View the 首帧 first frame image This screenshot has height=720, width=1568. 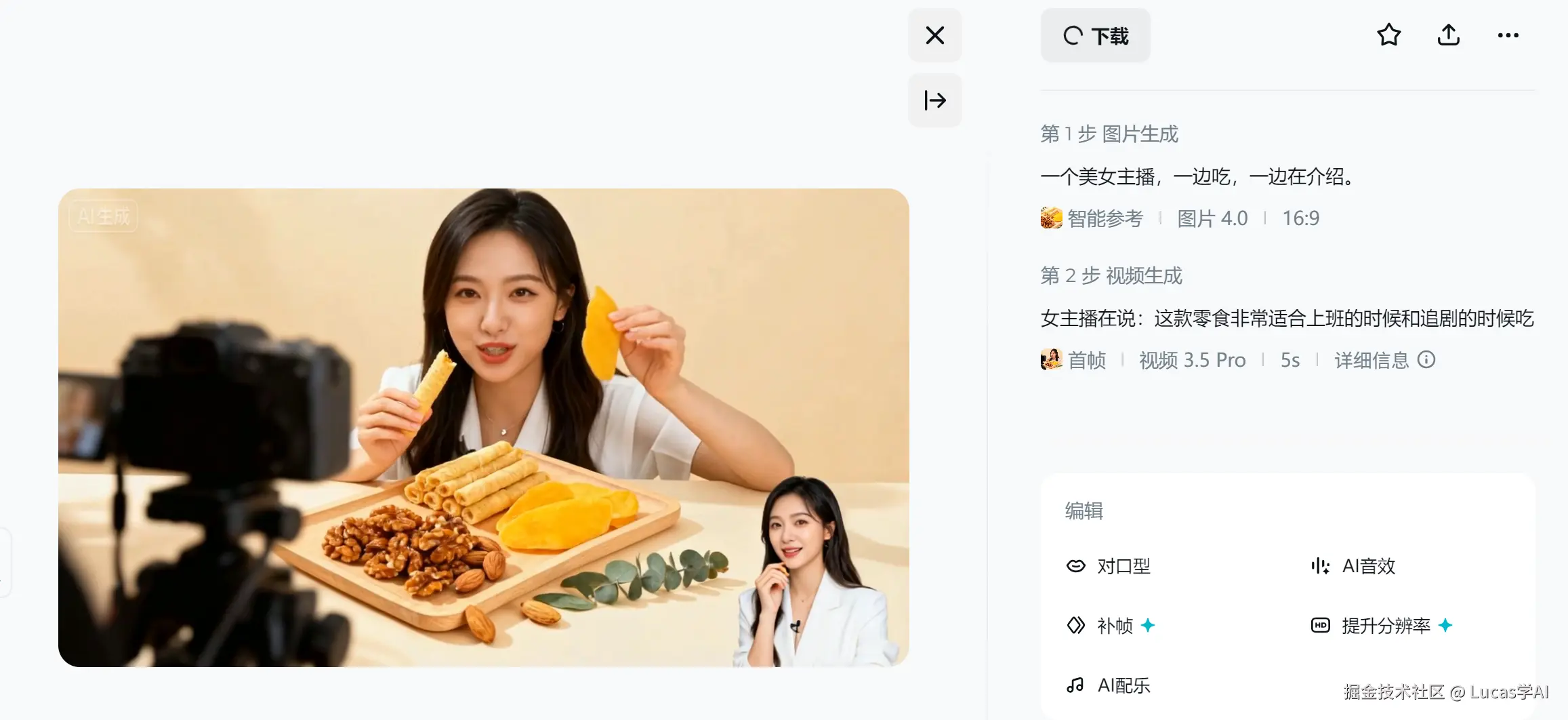coord(1073,360)
